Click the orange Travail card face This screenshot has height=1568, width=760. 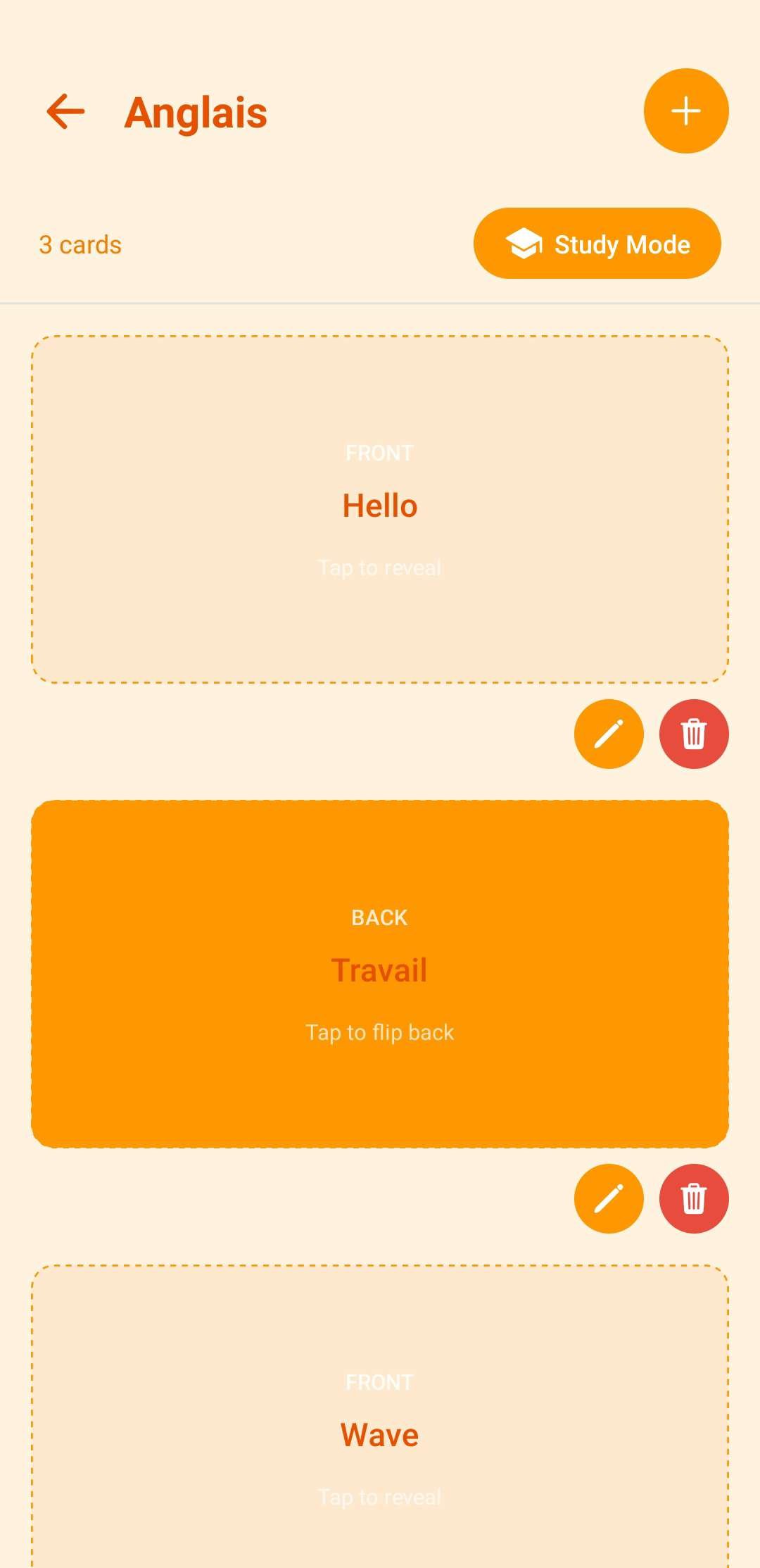coord(380,972)
